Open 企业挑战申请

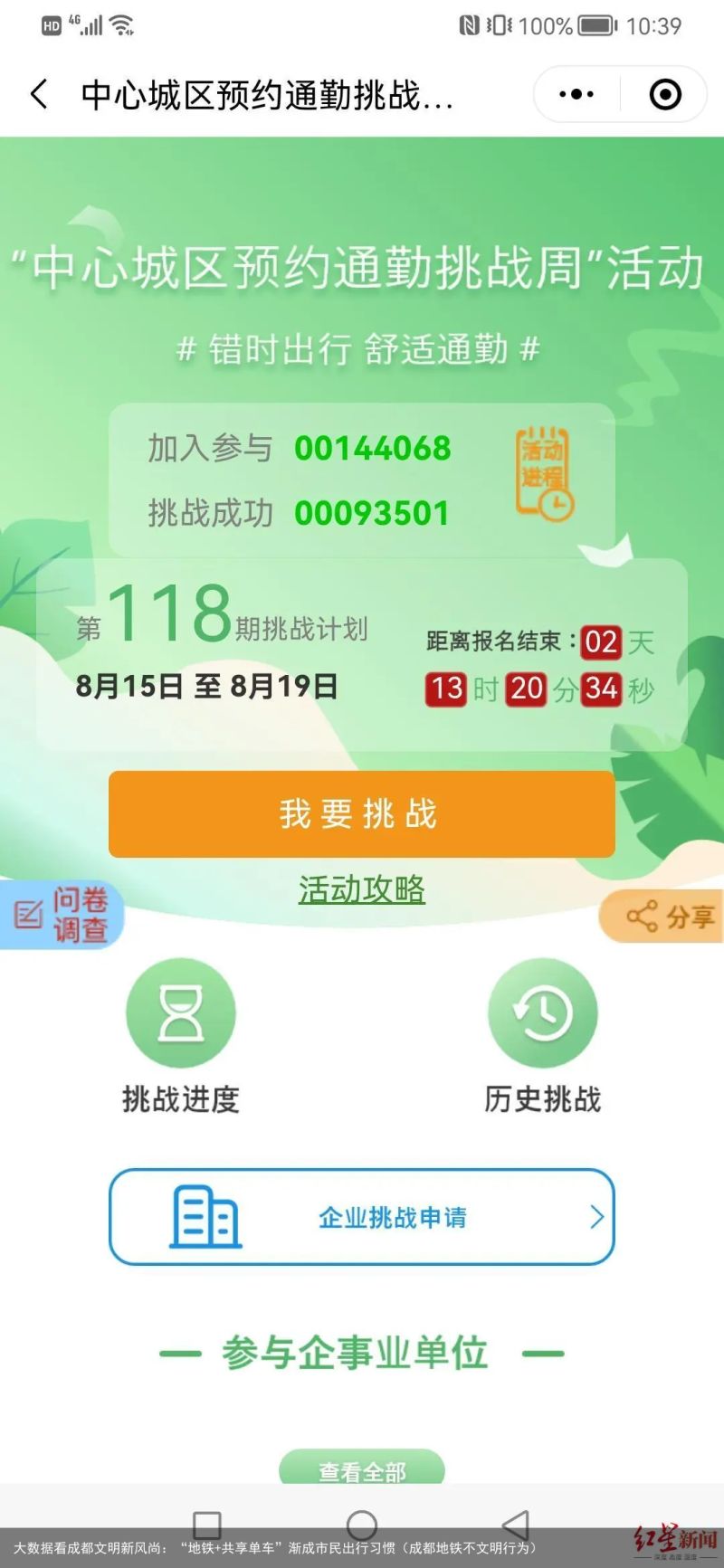pos(361,1217)
